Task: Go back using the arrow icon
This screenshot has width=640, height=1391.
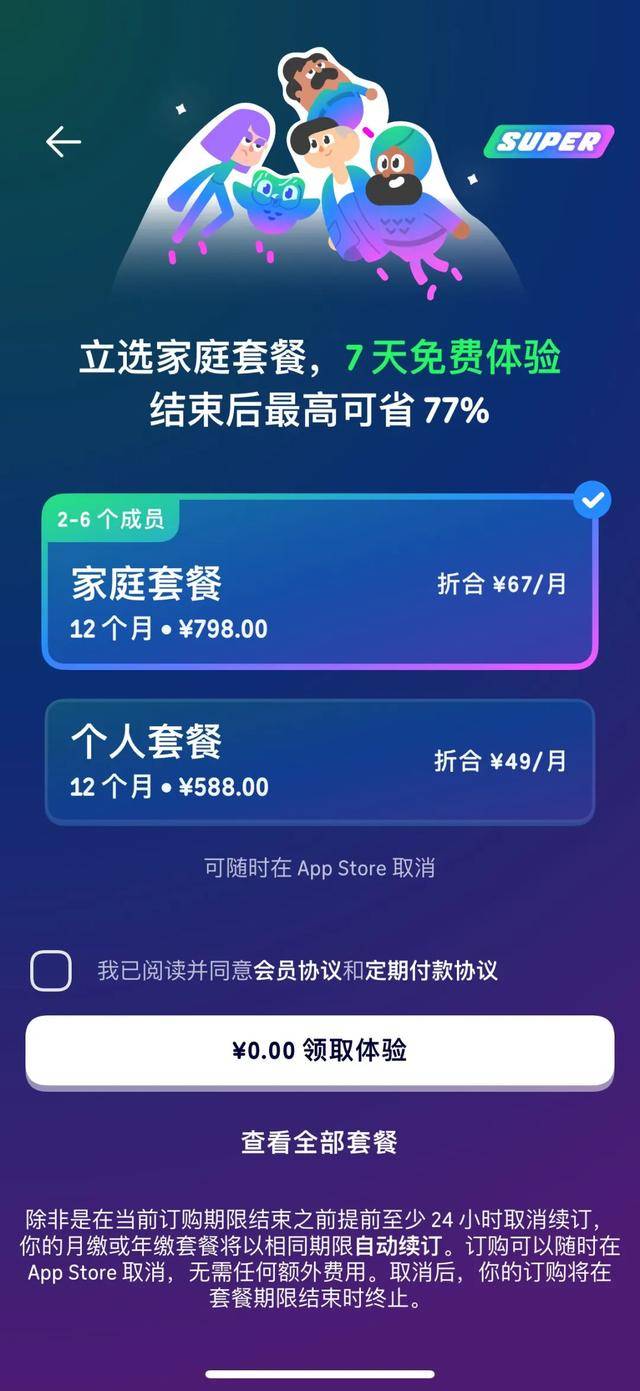Action: tap(63, 142)
